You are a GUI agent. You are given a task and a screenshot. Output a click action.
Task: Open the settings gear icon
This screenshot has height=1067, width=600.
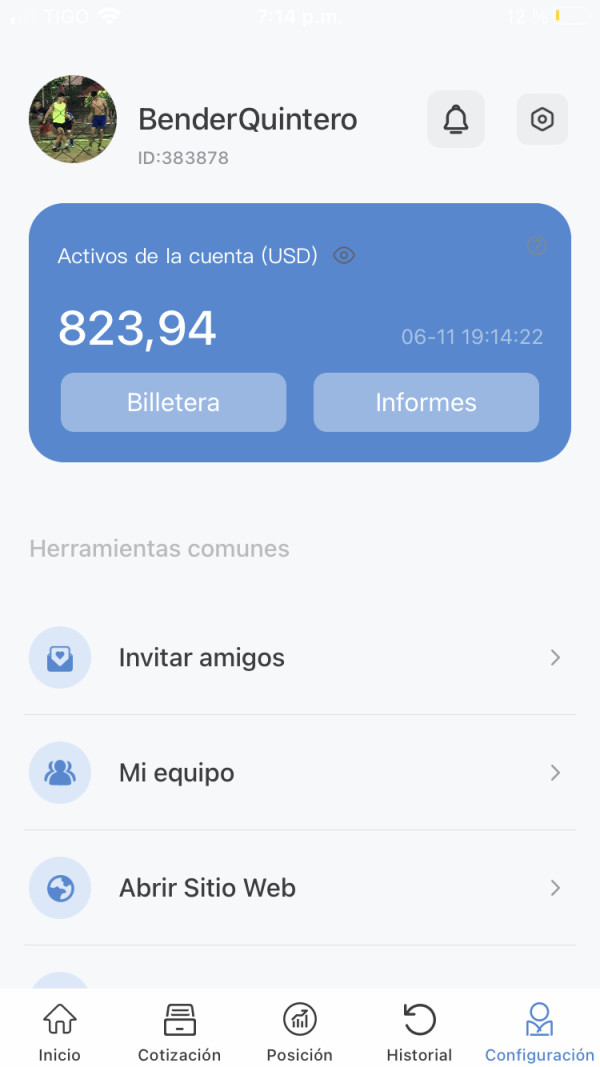click(x=542, y=120)
